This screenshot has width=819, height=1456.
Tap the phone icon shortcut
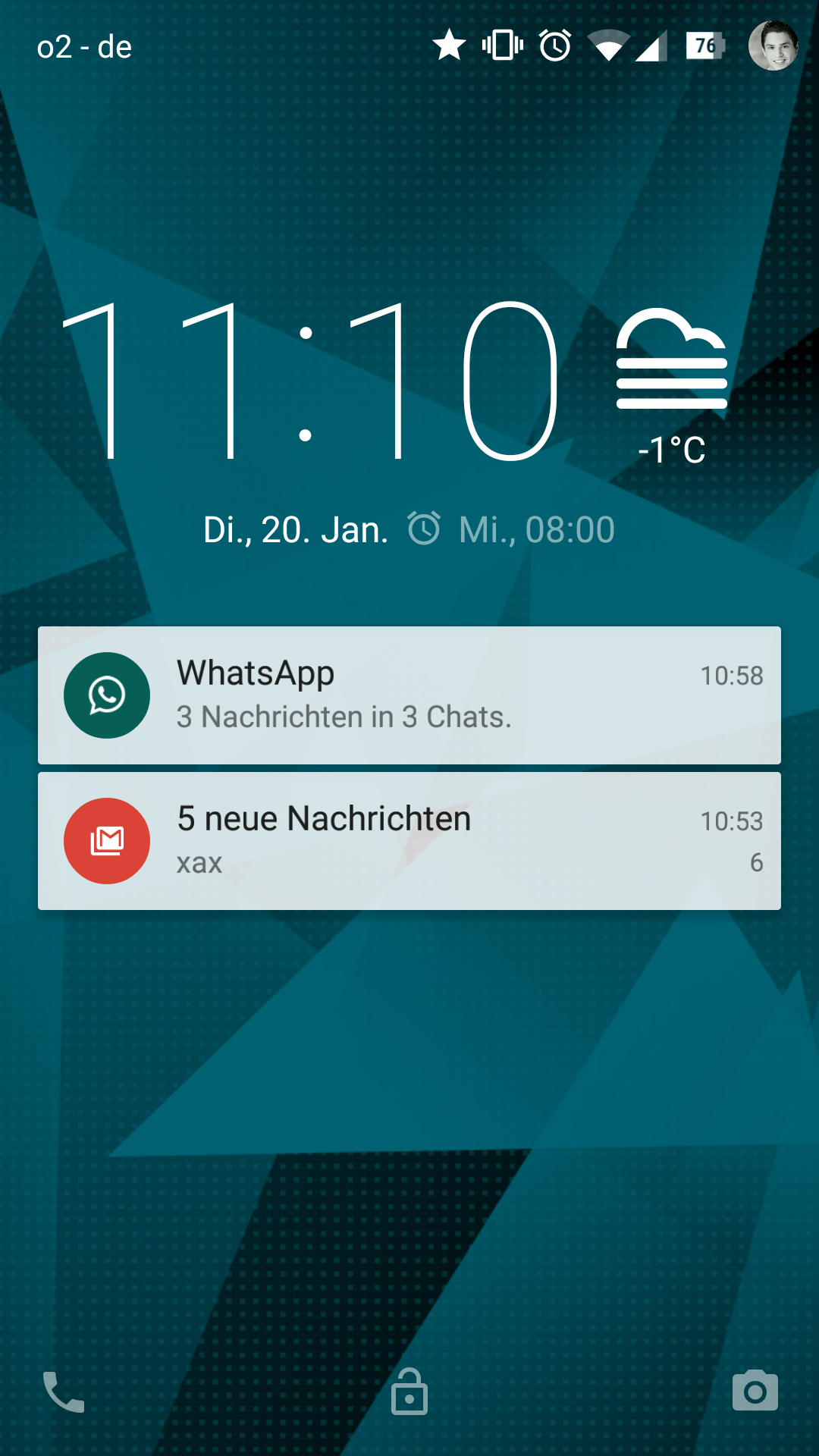point(64,1392)
